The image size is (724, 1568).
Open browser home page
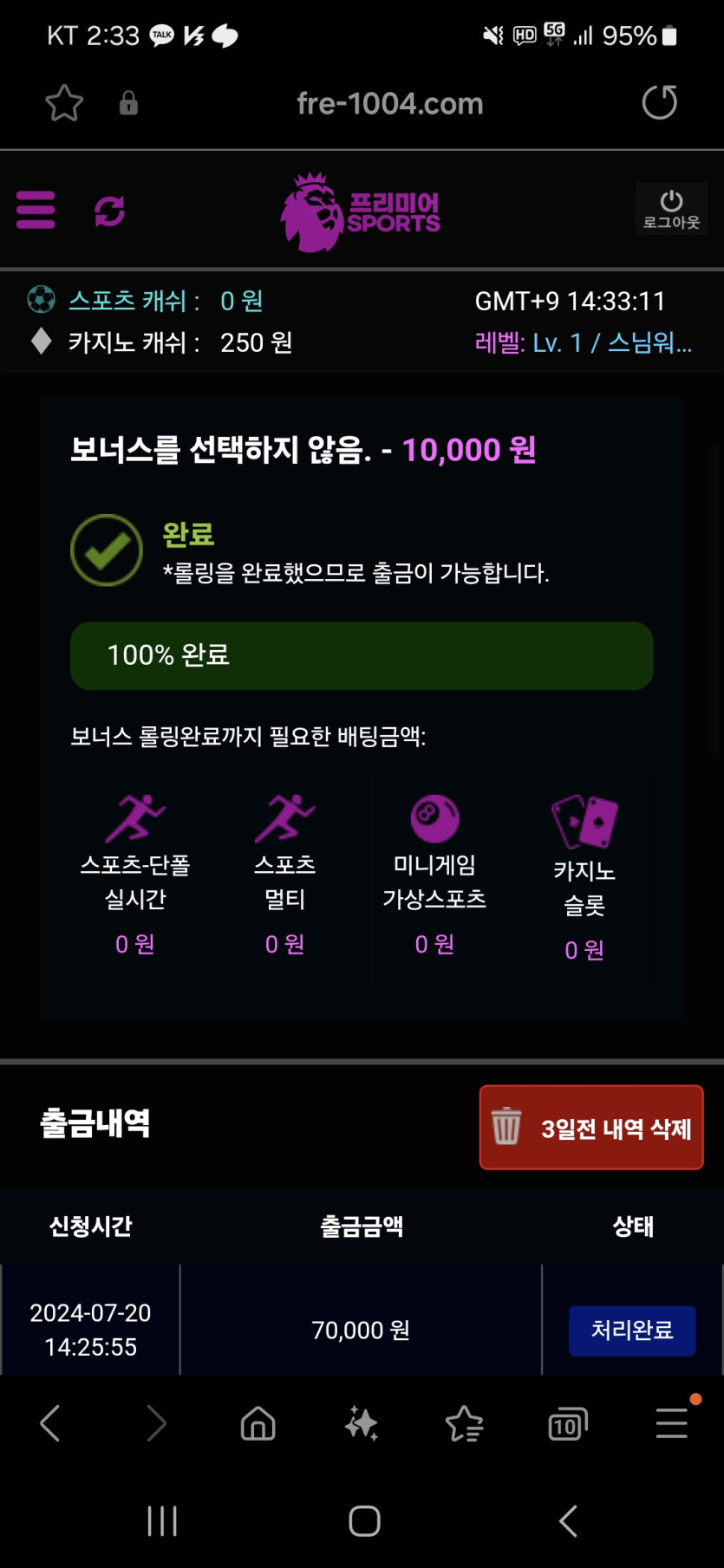click(258, 1423)
